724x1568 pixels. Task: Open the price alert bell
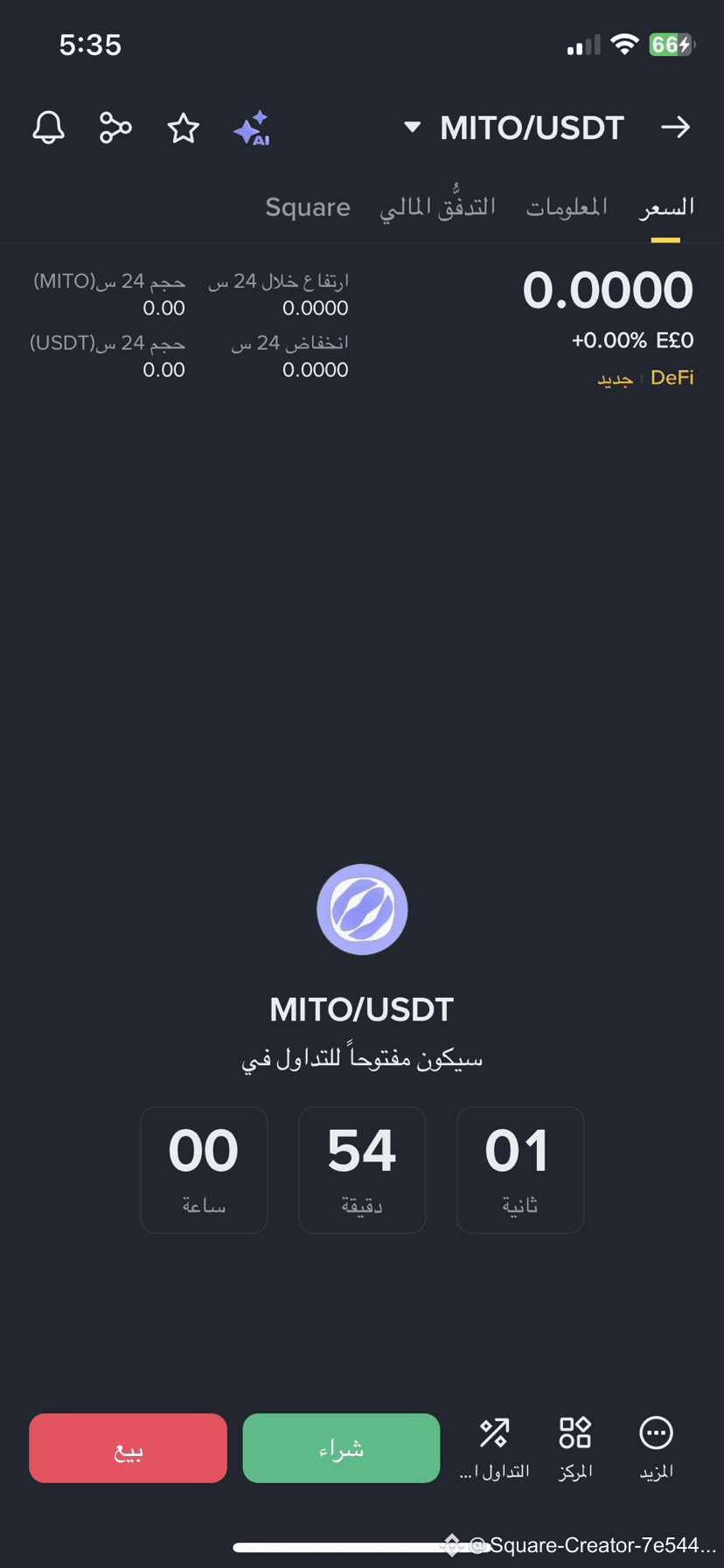[49, 128]
